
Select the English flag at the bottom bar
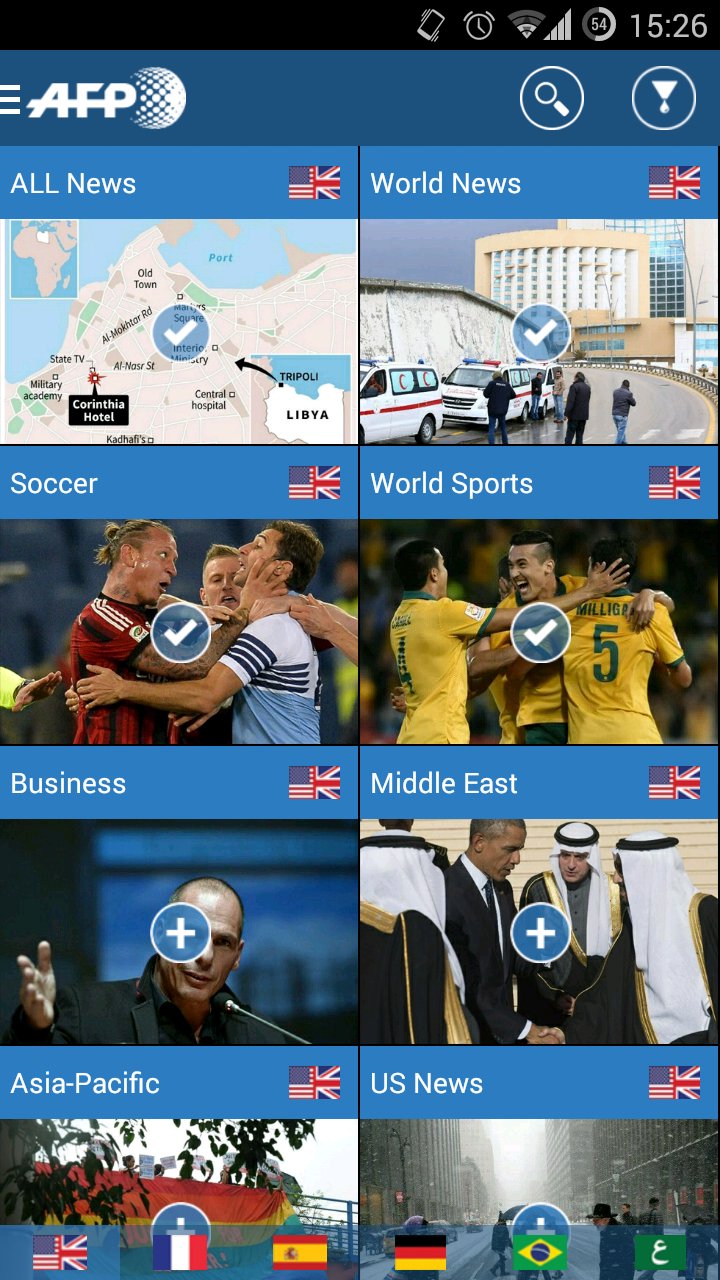60,1252
